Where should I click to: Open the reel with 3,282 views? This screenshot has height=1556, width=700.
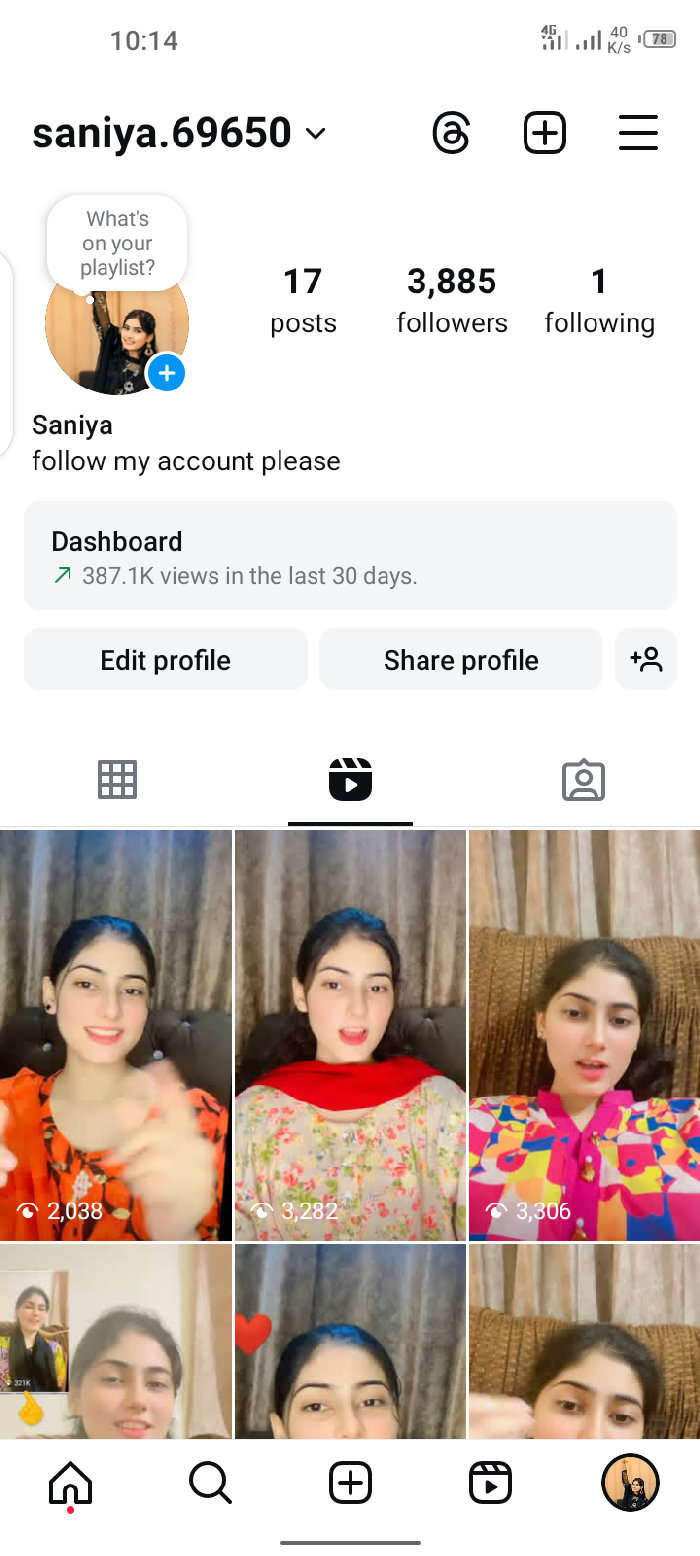(x=350, y=1035)
